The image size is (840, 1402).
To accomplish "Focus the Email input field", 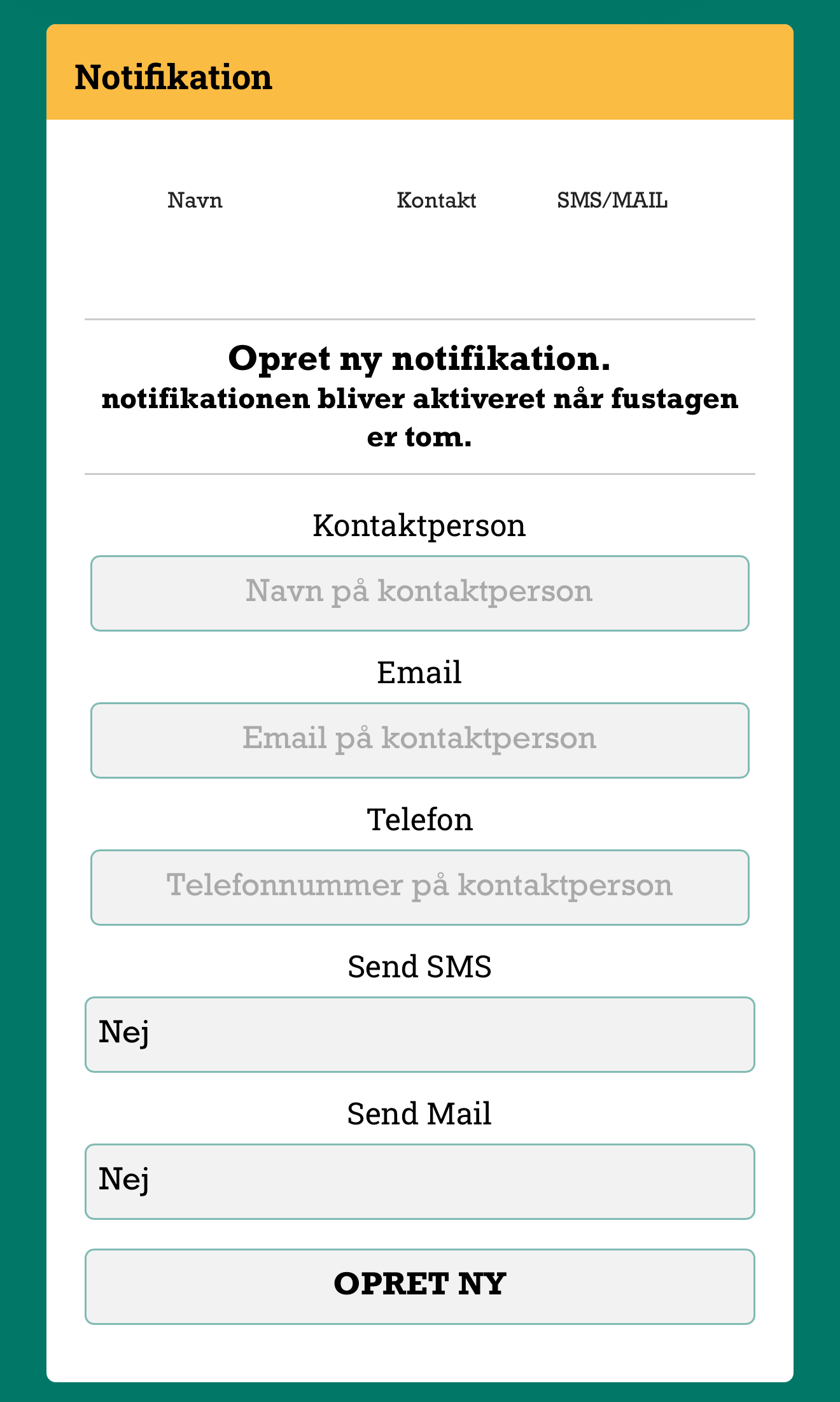I will tap(419, 740).
